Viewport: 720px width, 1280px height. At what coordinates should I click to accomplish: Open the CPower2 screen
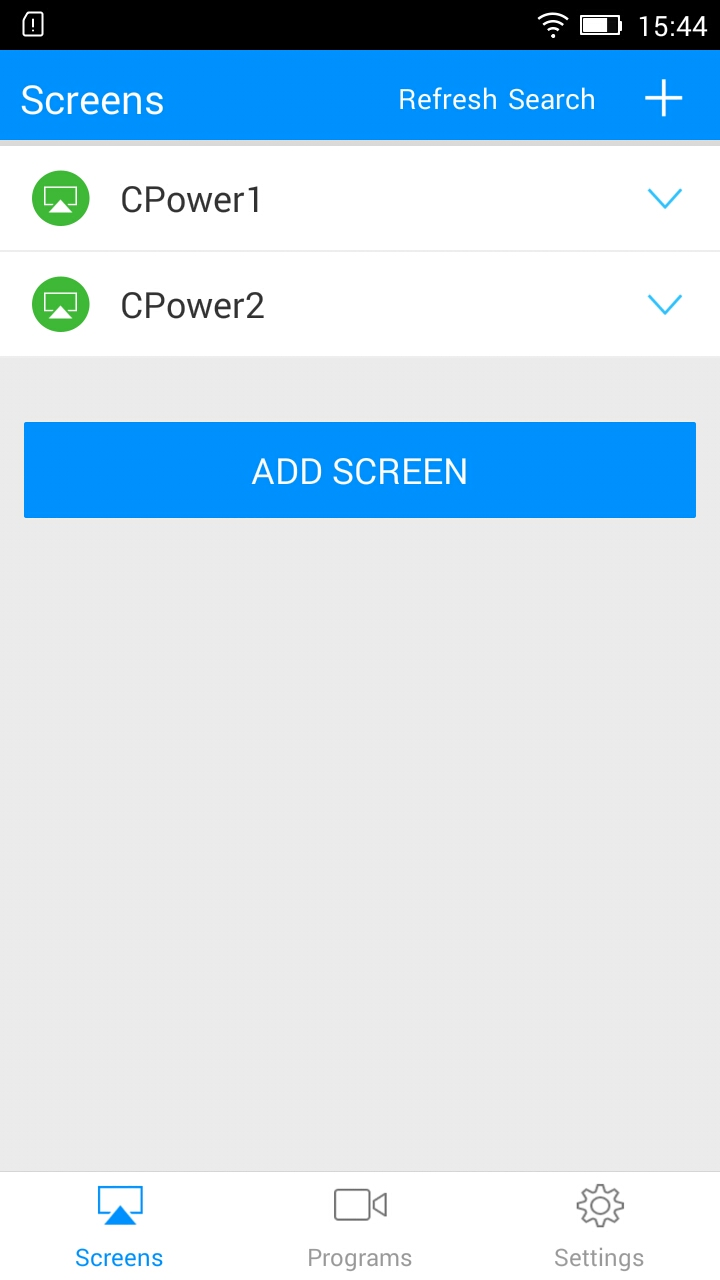pyautogui.click(x=193, y=305)
